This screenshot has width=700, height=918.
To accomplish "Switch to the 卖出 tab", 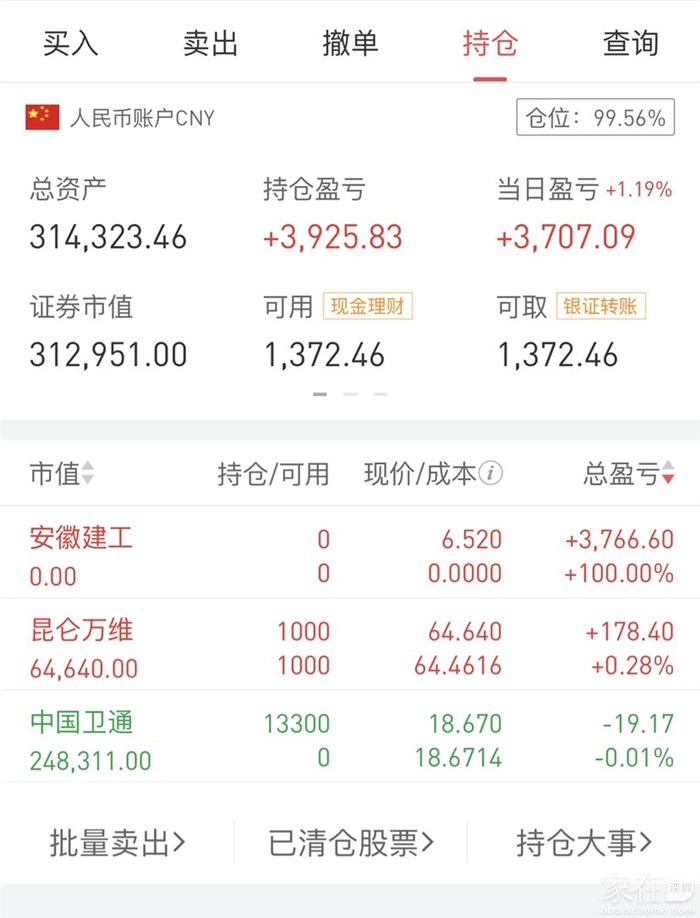I will pyautogui.click(x=210, y=43).
